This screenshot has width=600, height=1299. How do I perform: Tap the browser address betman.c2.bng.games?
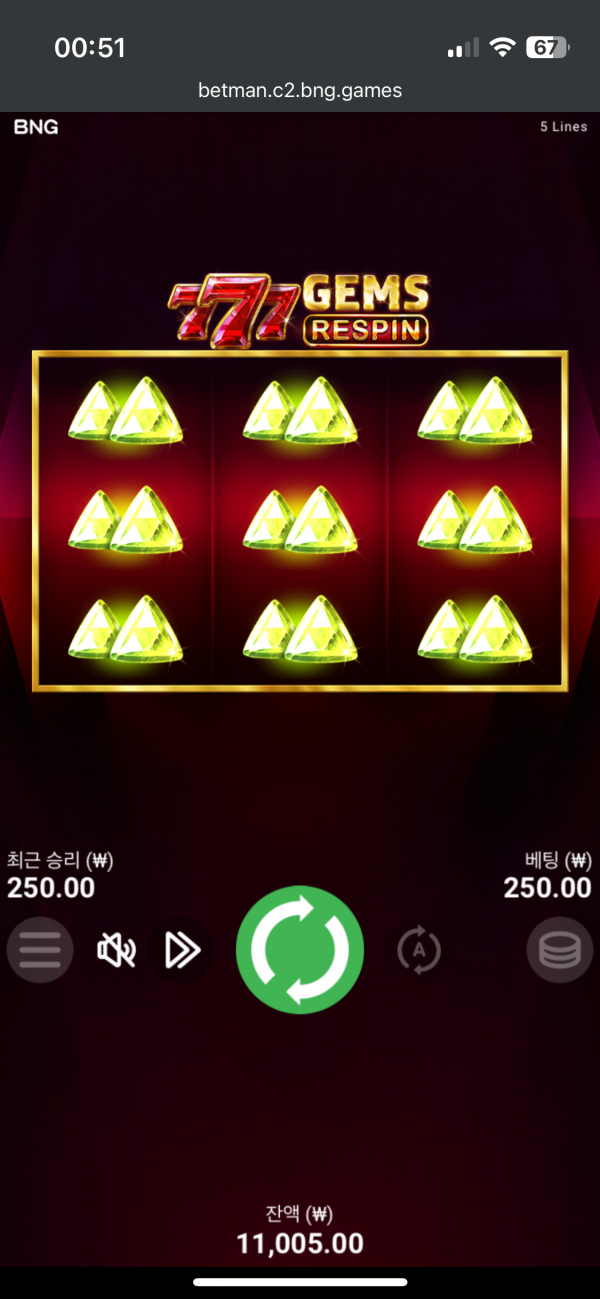pyautogui.click(x=300, y=90)
